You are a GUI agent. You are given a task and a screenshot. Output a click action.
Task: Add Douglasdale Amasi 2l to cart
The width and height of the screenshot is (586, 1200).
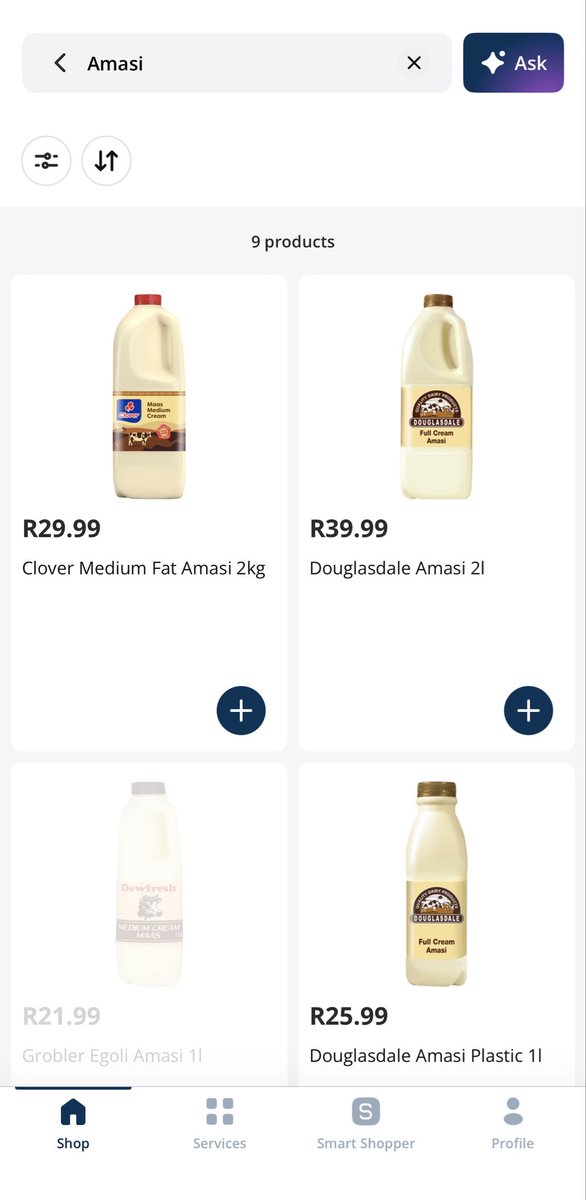(x=528, y=711)
